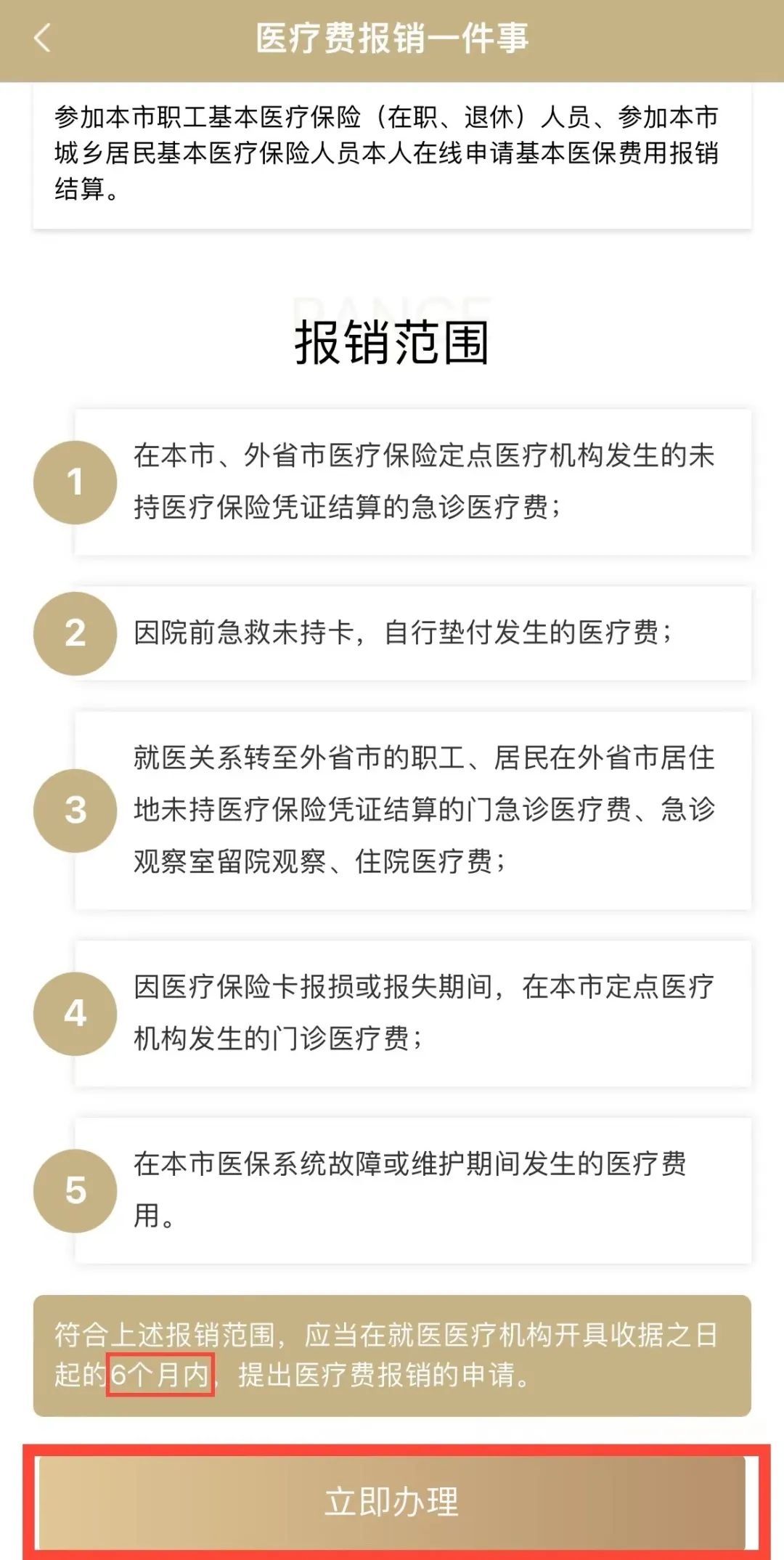
Task: Tap the 立即办理 button
Action: click(x=392, y=1502)
